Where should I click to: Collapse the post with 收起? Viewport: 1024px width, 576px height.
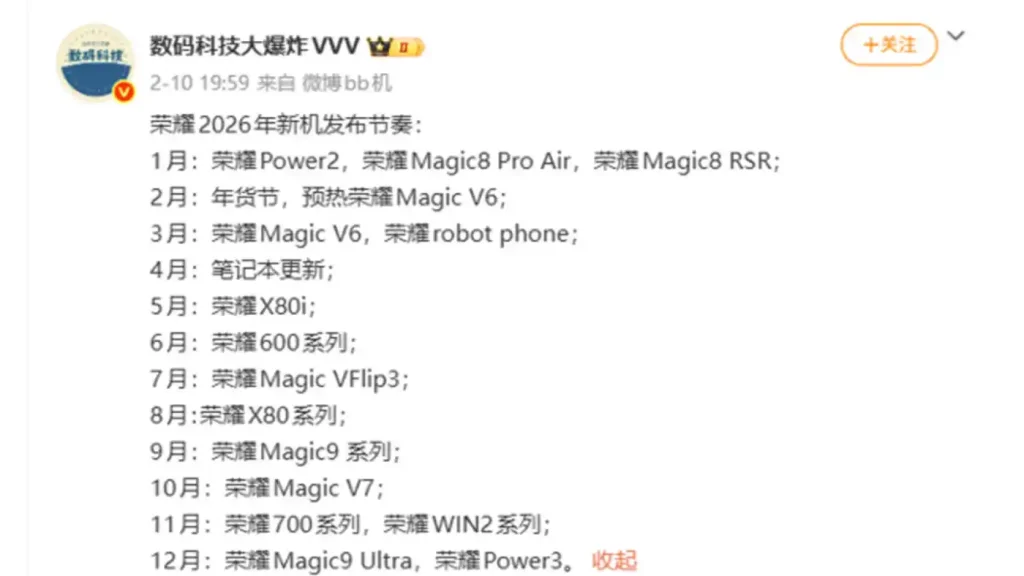pyautogui.click(x=614, y=560)
